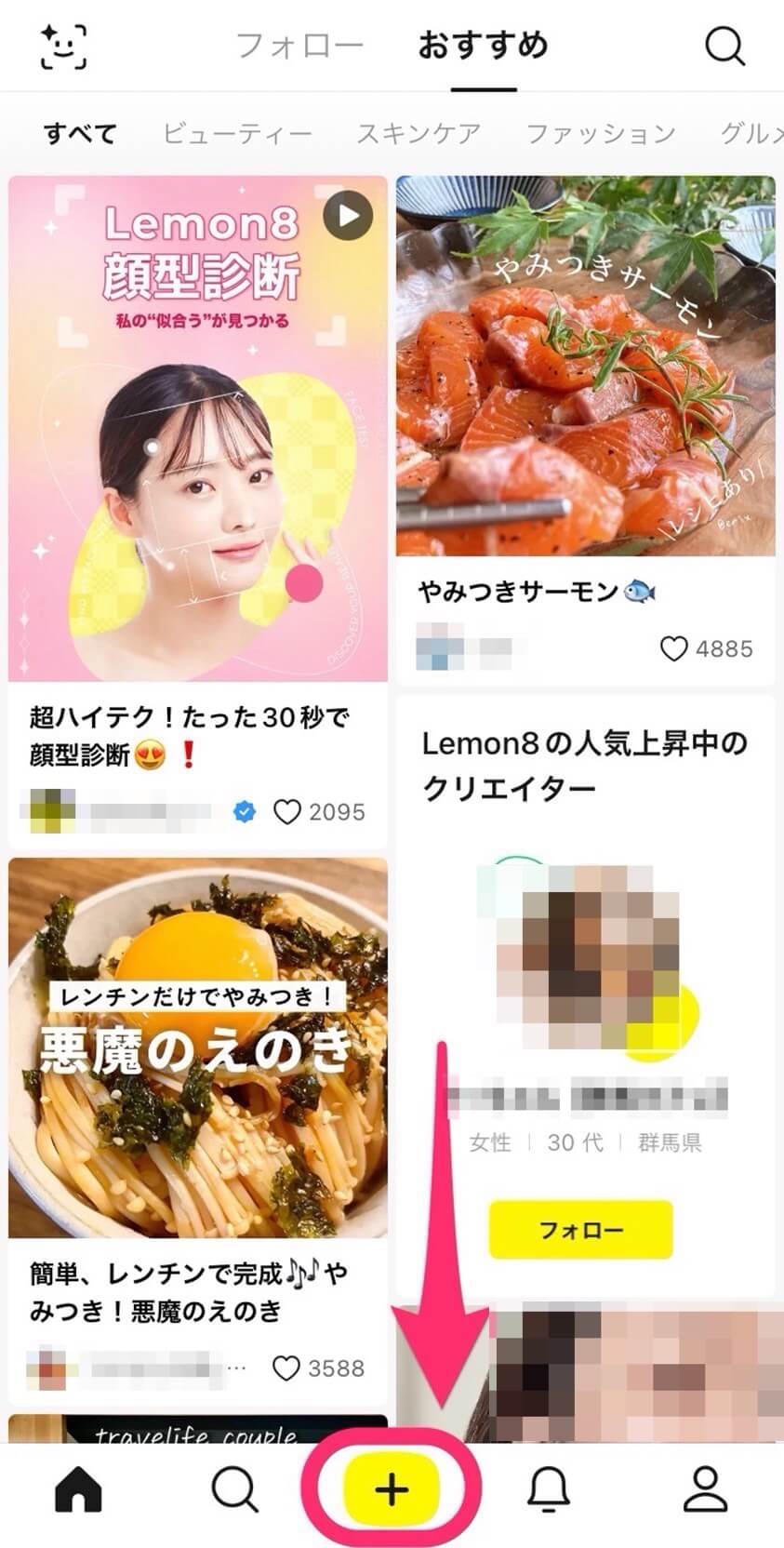
Task: Select the おすすめ tab
Action: click(x=483, y=46)
